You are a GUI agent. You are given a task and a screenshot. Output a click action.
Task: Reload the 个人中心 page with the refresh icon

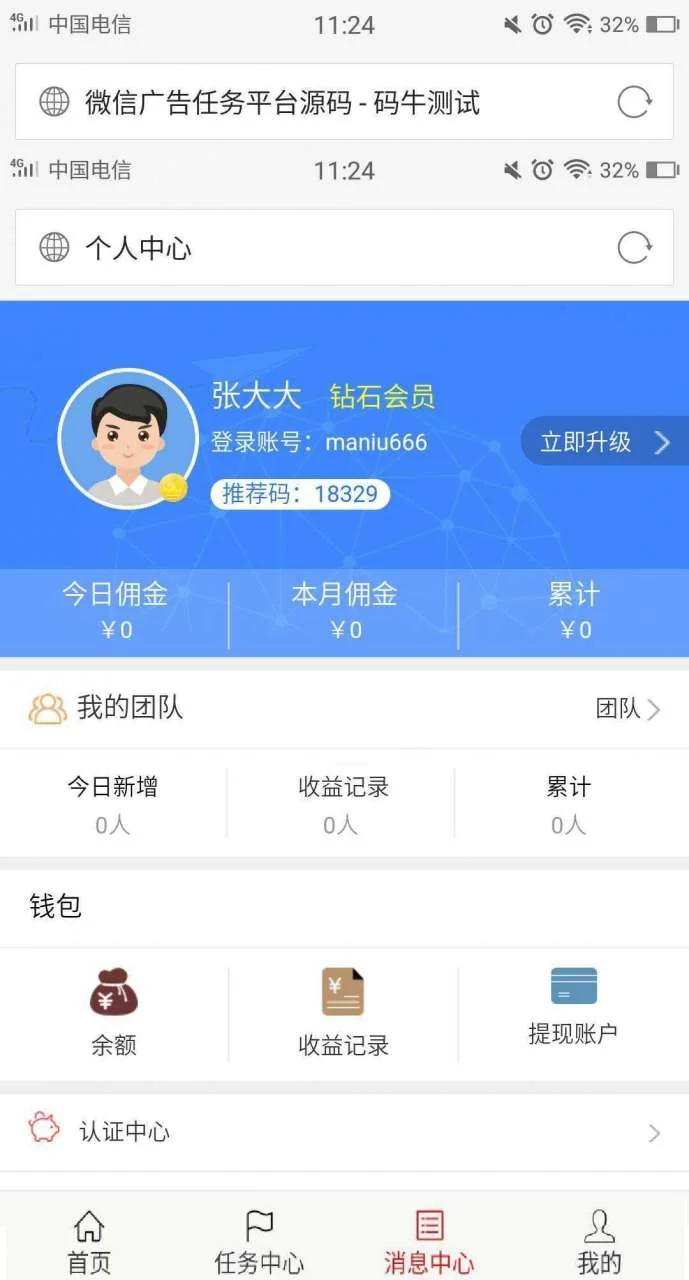click(x=634, y=247)
